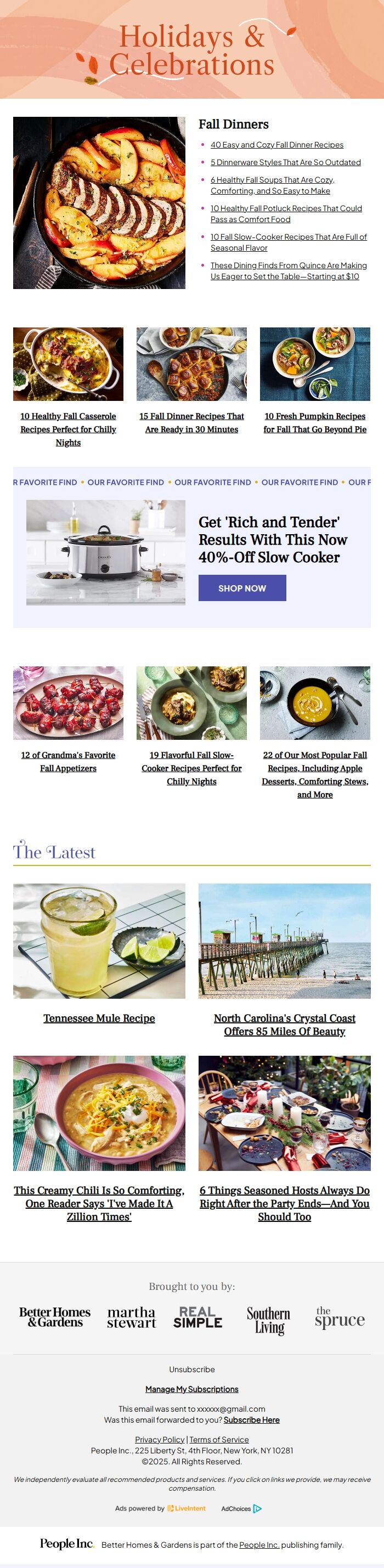View 10 Healthy Fall Potluck Recipes link
Screen dimensions: 384x1568
(x=285, y=214)
